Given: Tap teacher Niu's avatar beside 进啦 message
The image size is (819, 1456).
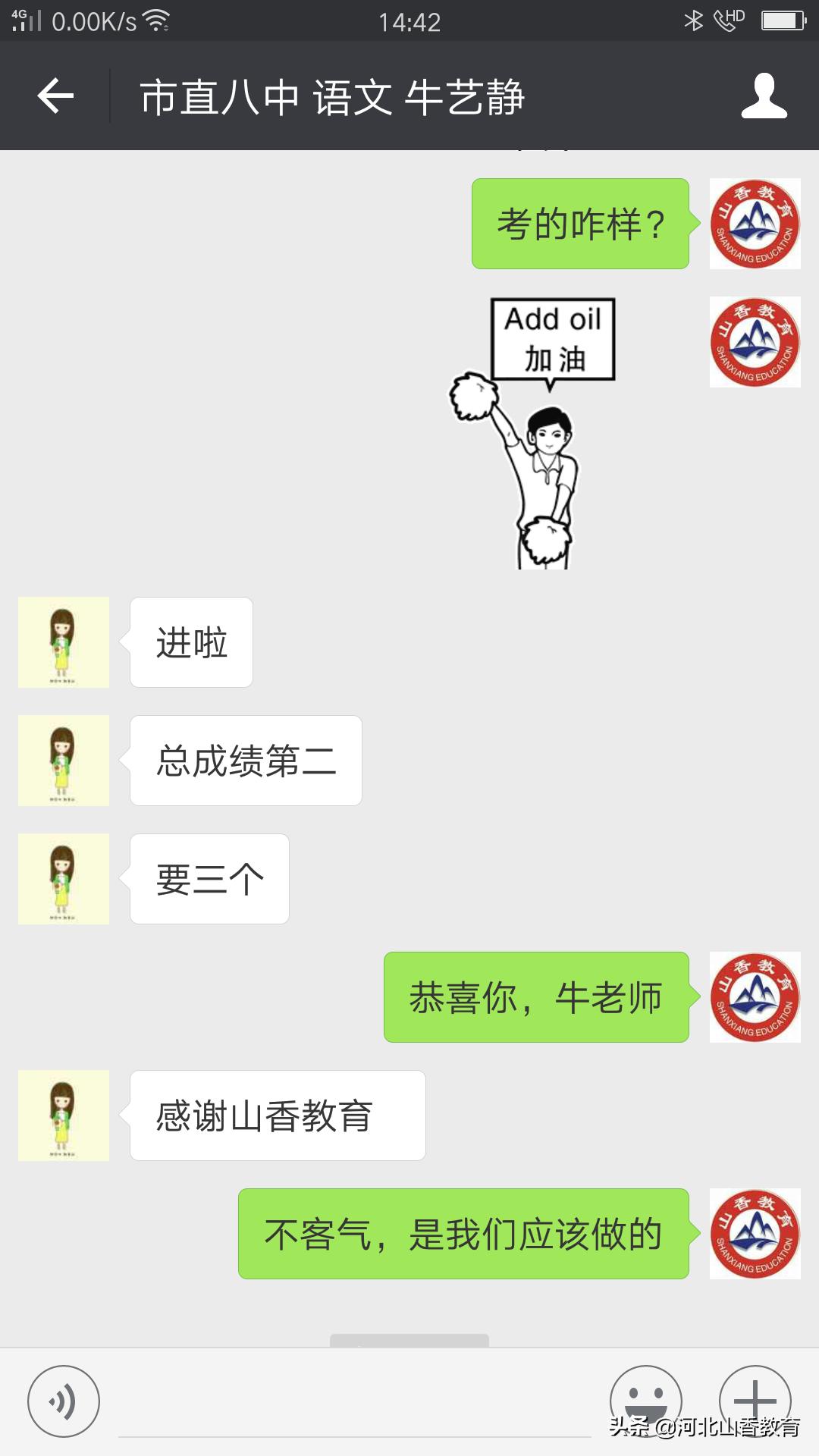Looking at the screenshot, I should click(x=64, y=642).
